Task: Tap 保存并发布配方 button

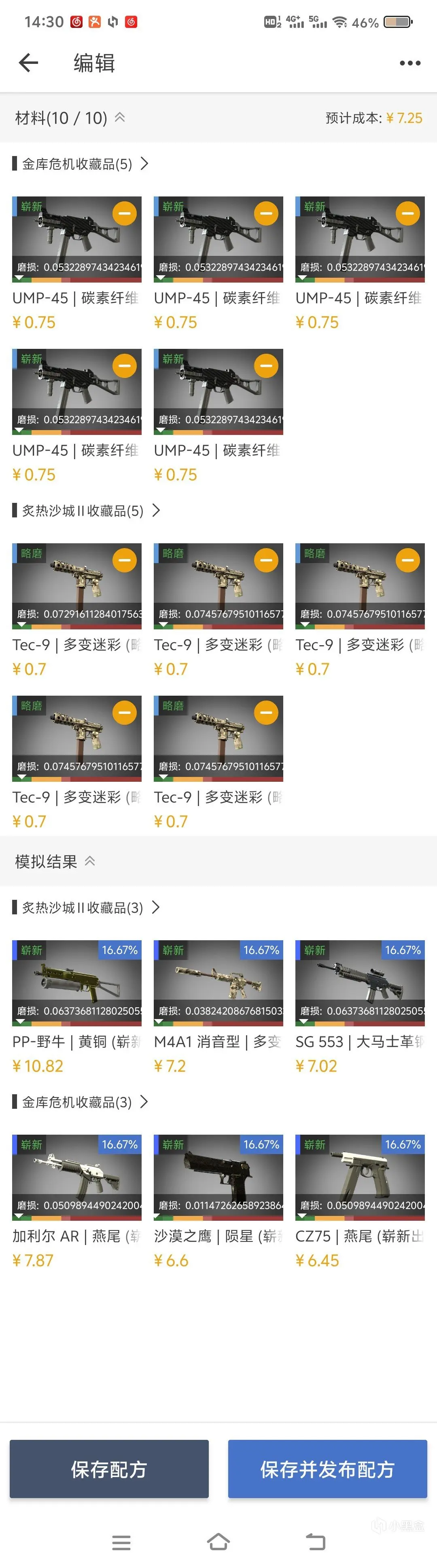Action: 327,1469
